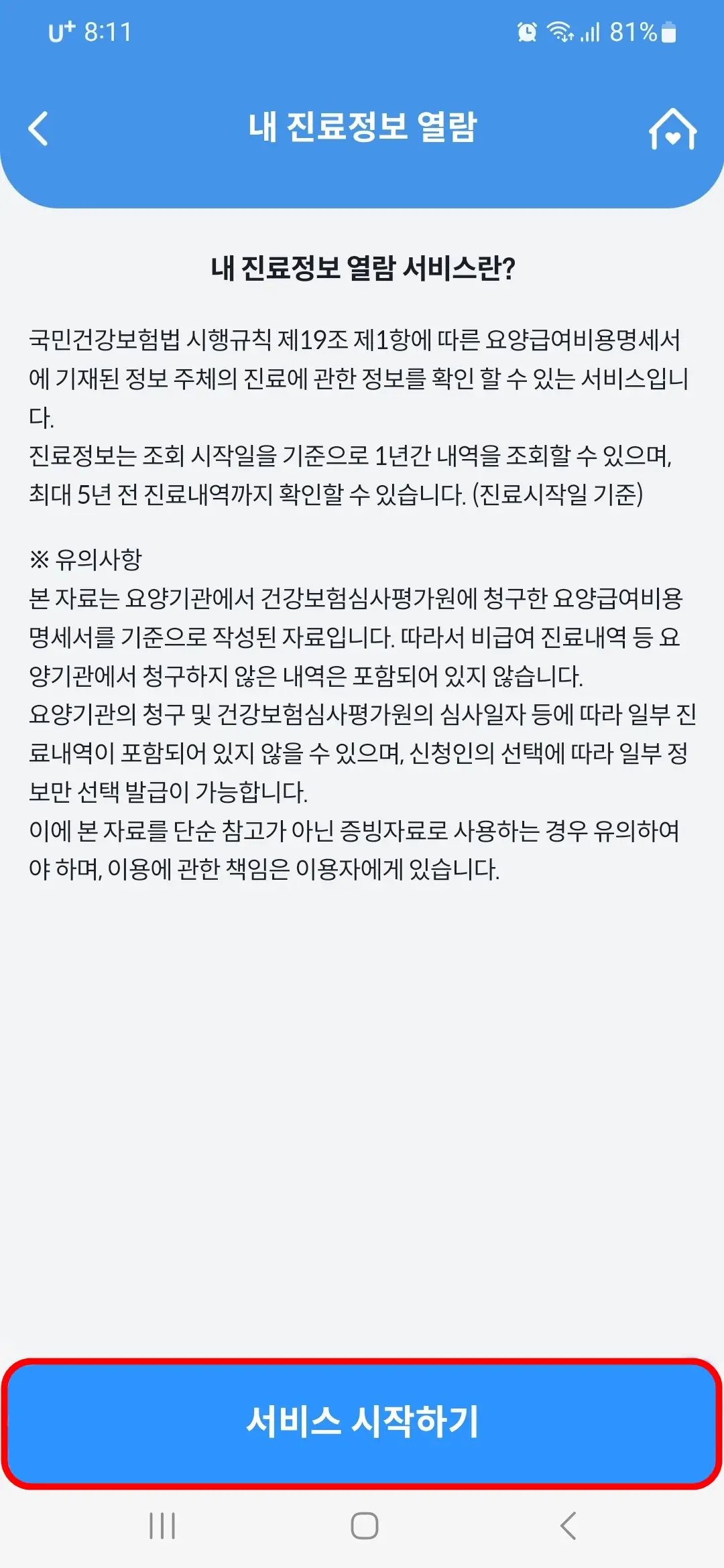Tap the back arrow in the blue header
Image resolution: width=724 pixels, height=1568 pixels.
click(x=38, y=126)
